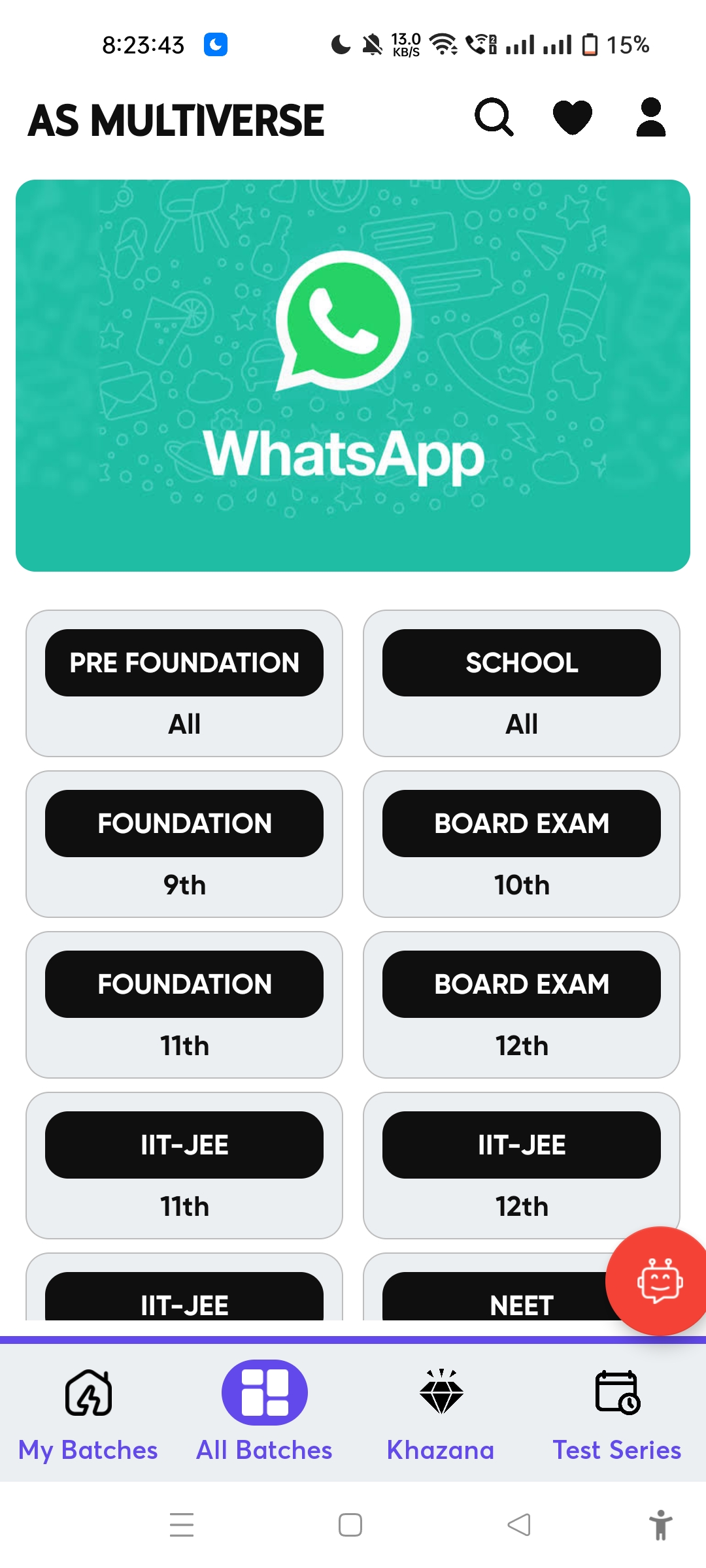Open the search icon in the header
Screen dimensions: 706x1568
coord(494,118)
